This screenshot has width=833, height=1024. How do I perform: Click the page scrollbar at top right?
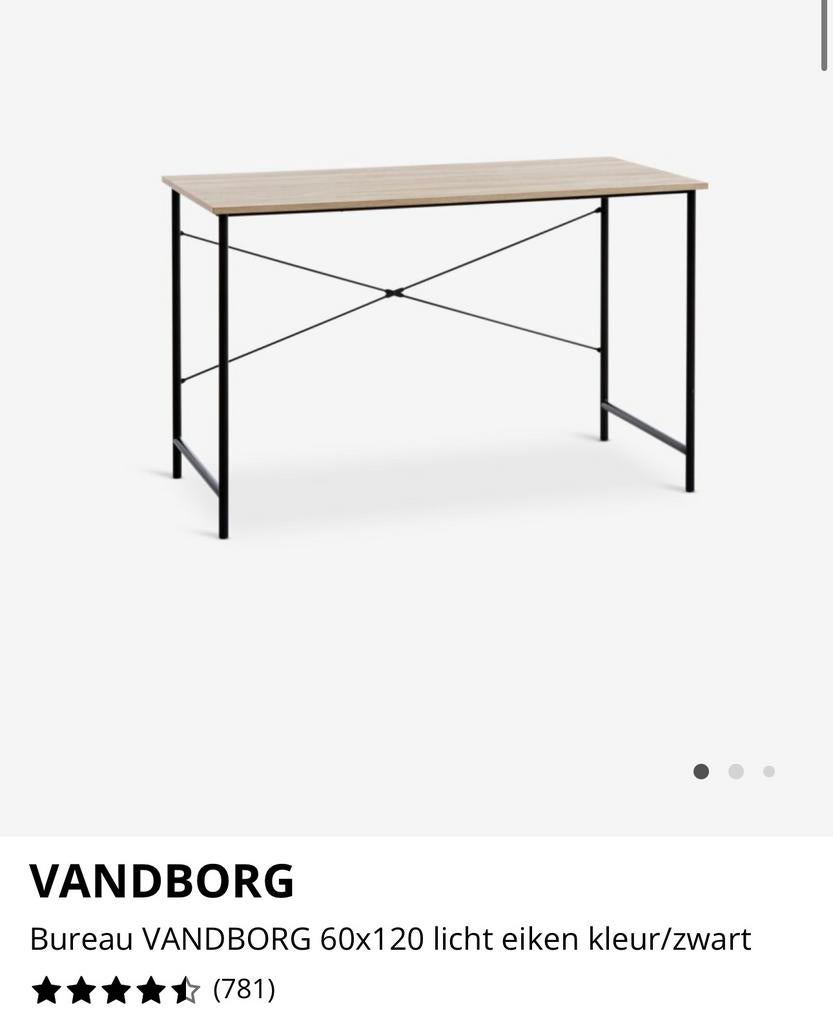tap(824, 35)
